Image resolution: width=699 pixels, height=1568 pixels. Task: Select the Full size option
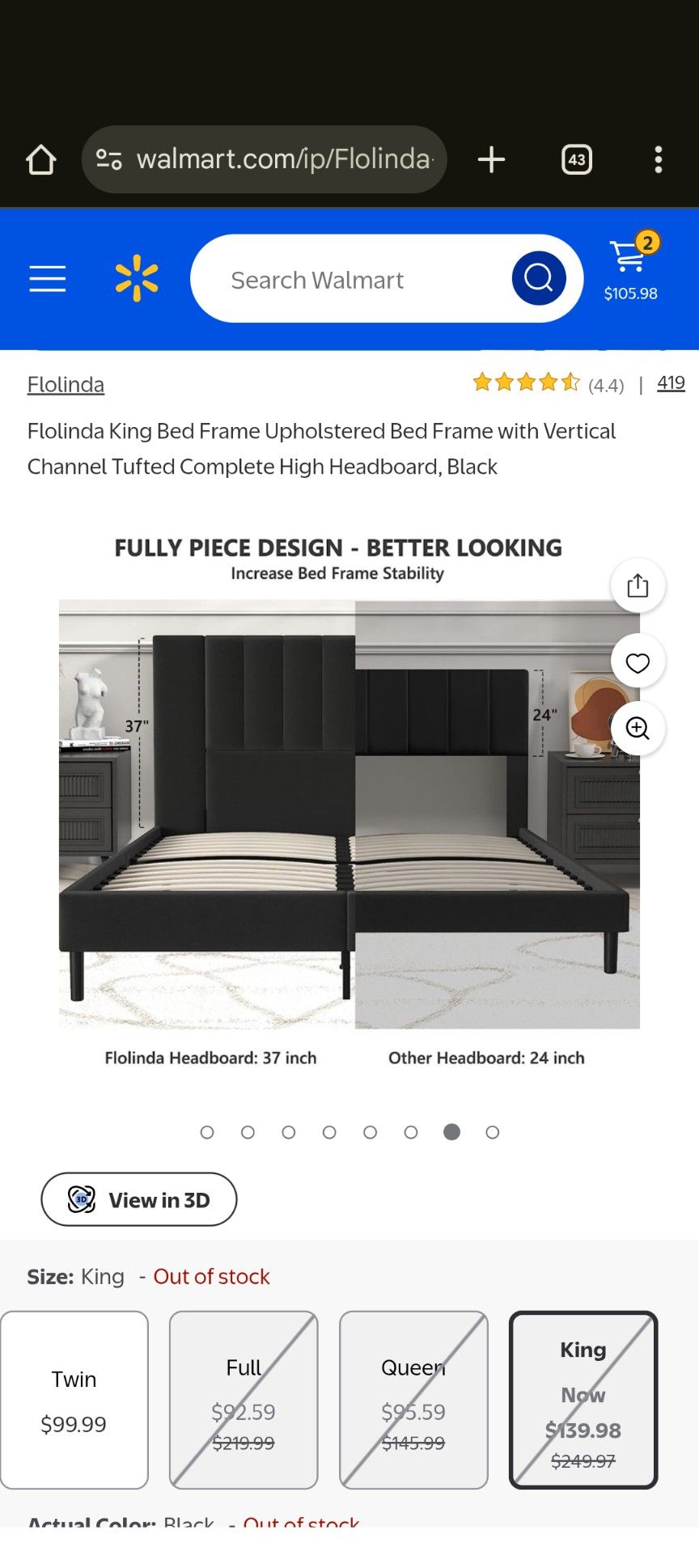(244, 1400)
